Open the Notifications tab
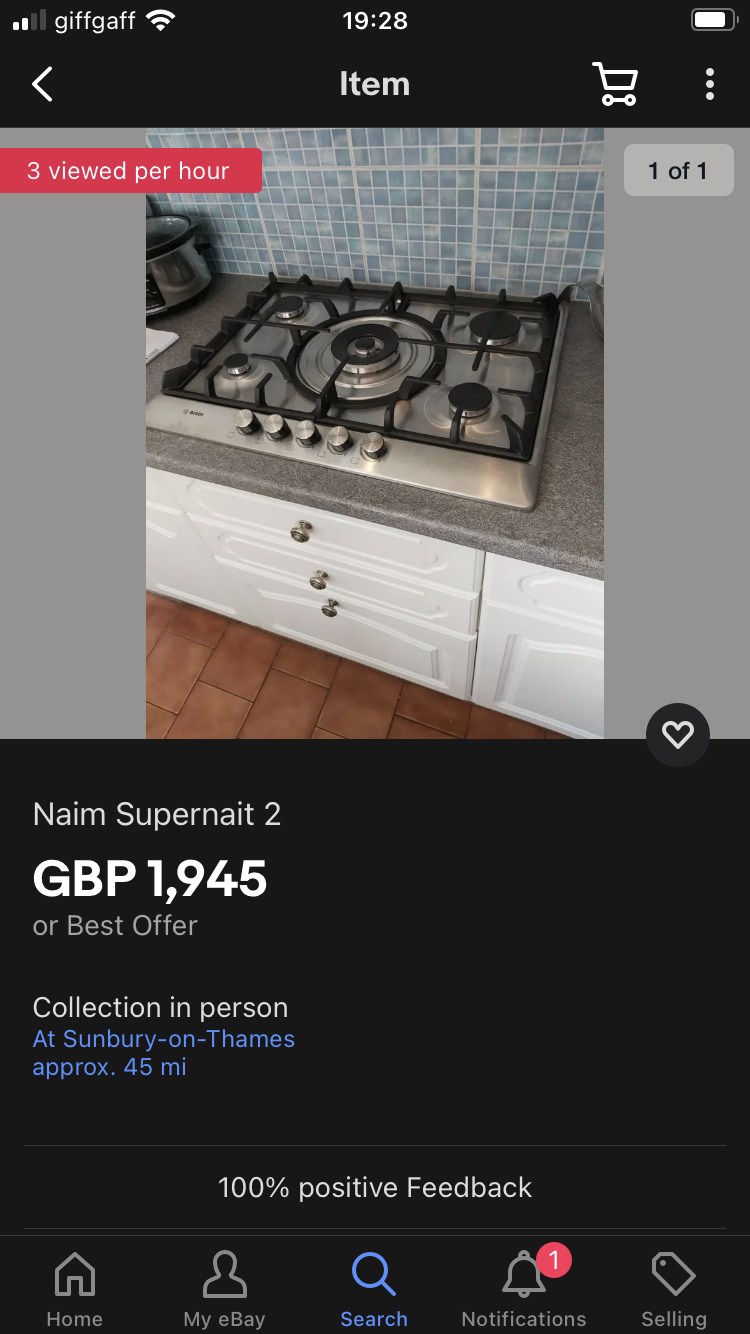This screenshot has width=750, height=1334. pos(524,1289)
